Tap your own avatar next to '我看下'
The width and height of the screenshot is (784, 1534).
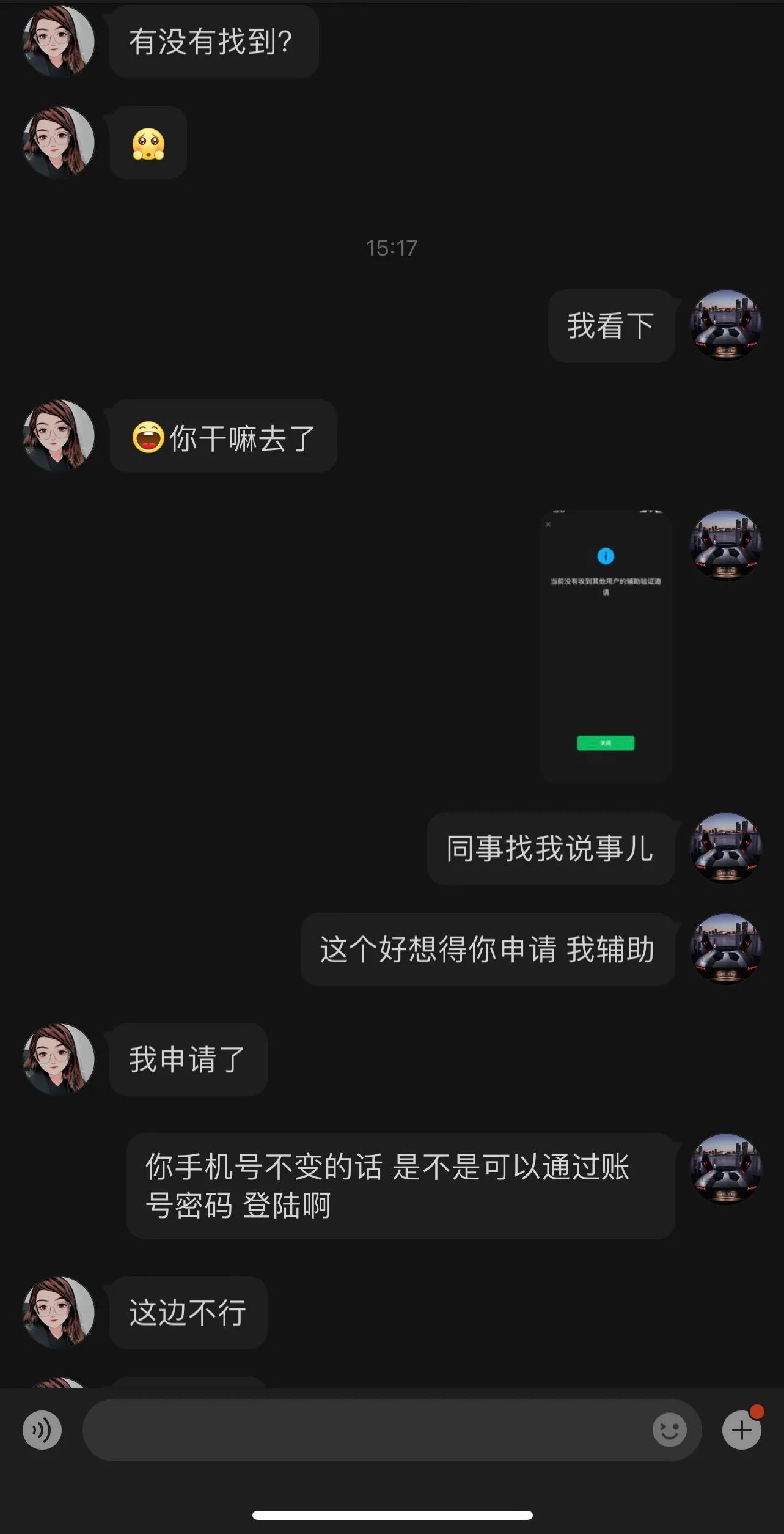click(x=726, y=326)
